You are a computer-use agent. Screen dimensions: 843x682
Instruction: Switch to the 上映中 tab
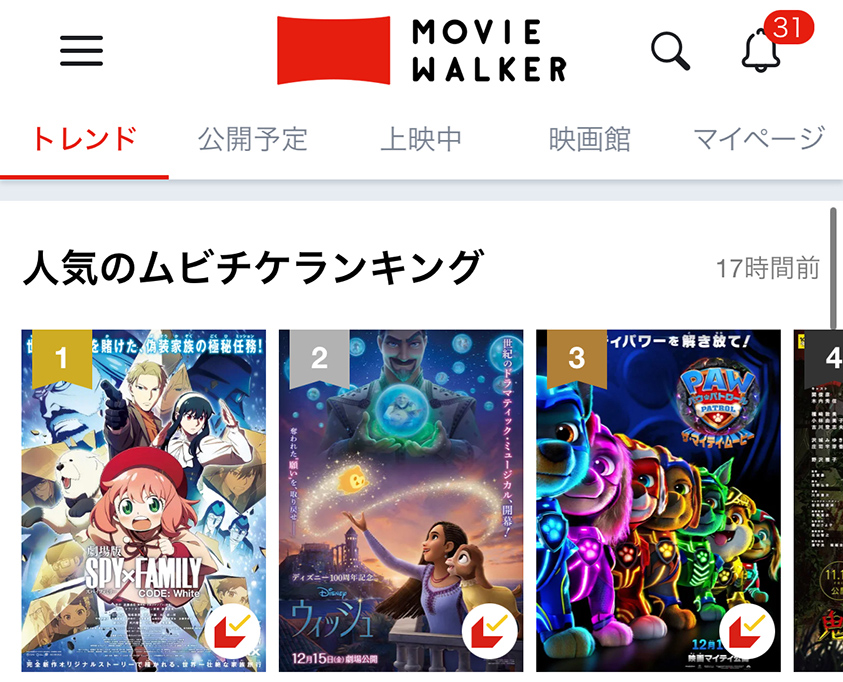[x=421, y=139]
